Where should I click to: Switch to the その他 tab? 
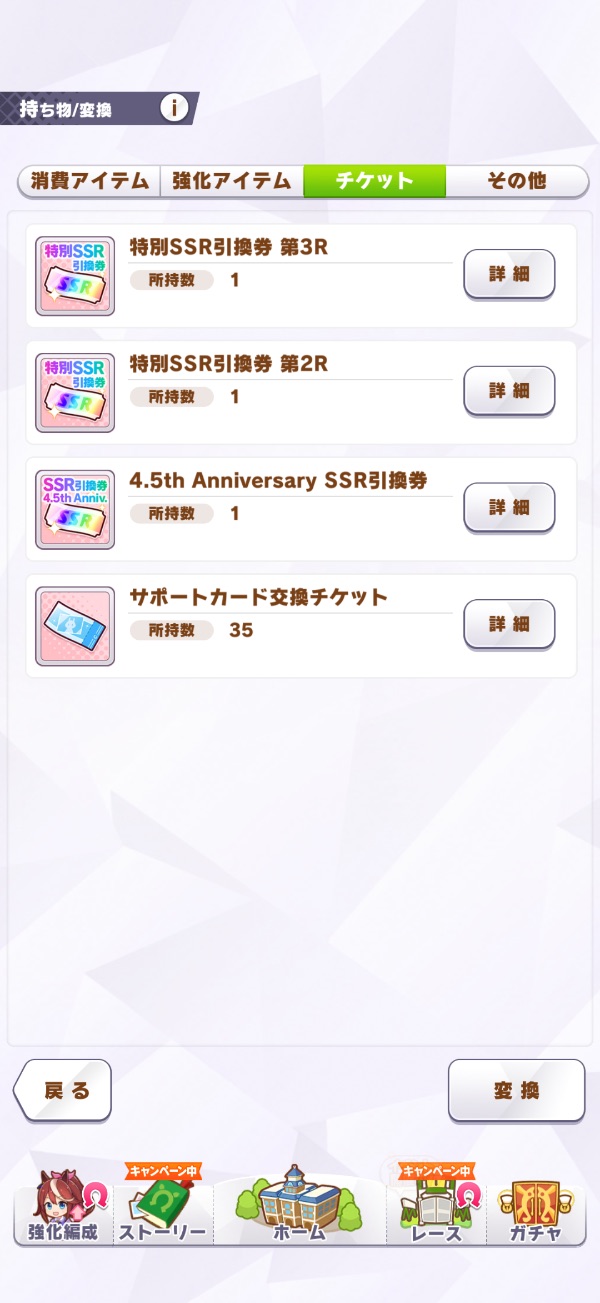(x=516, y=181)
